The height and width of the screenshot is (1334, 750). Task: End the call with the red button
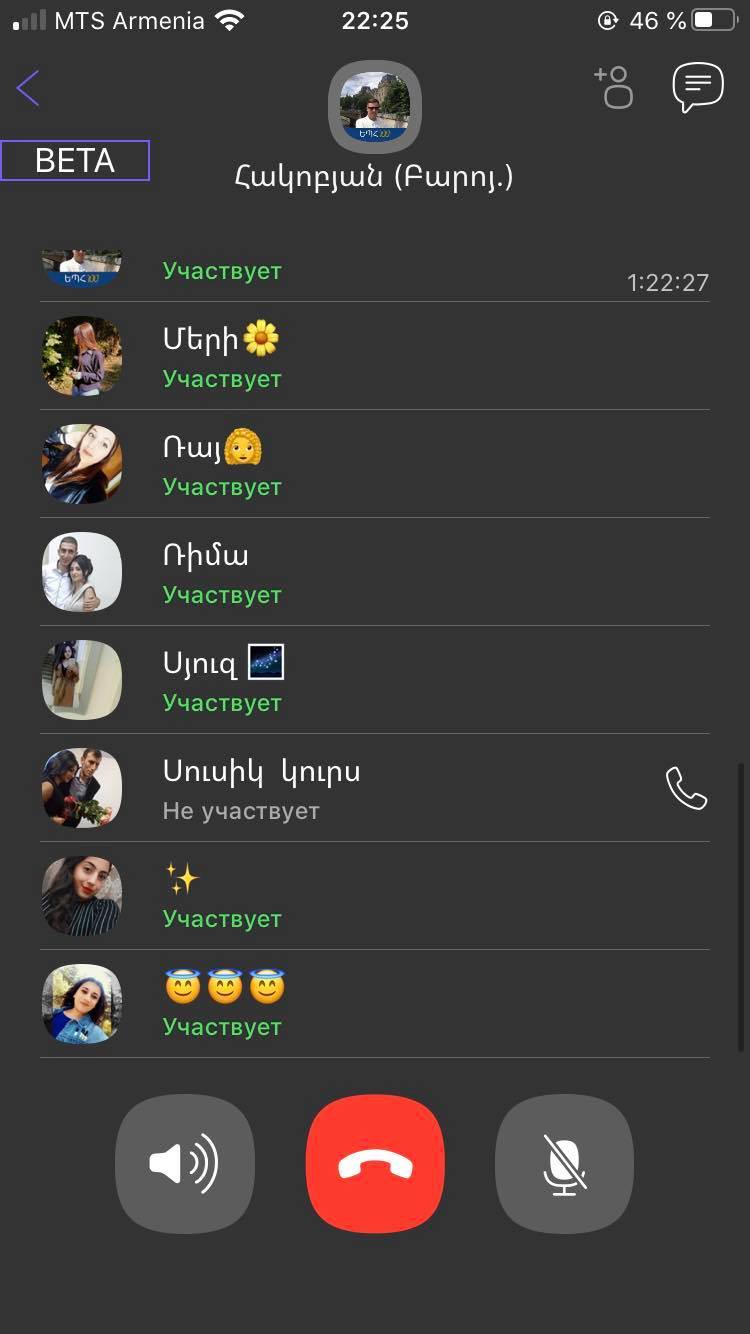pyautogui.click(x=375, y=1164)
